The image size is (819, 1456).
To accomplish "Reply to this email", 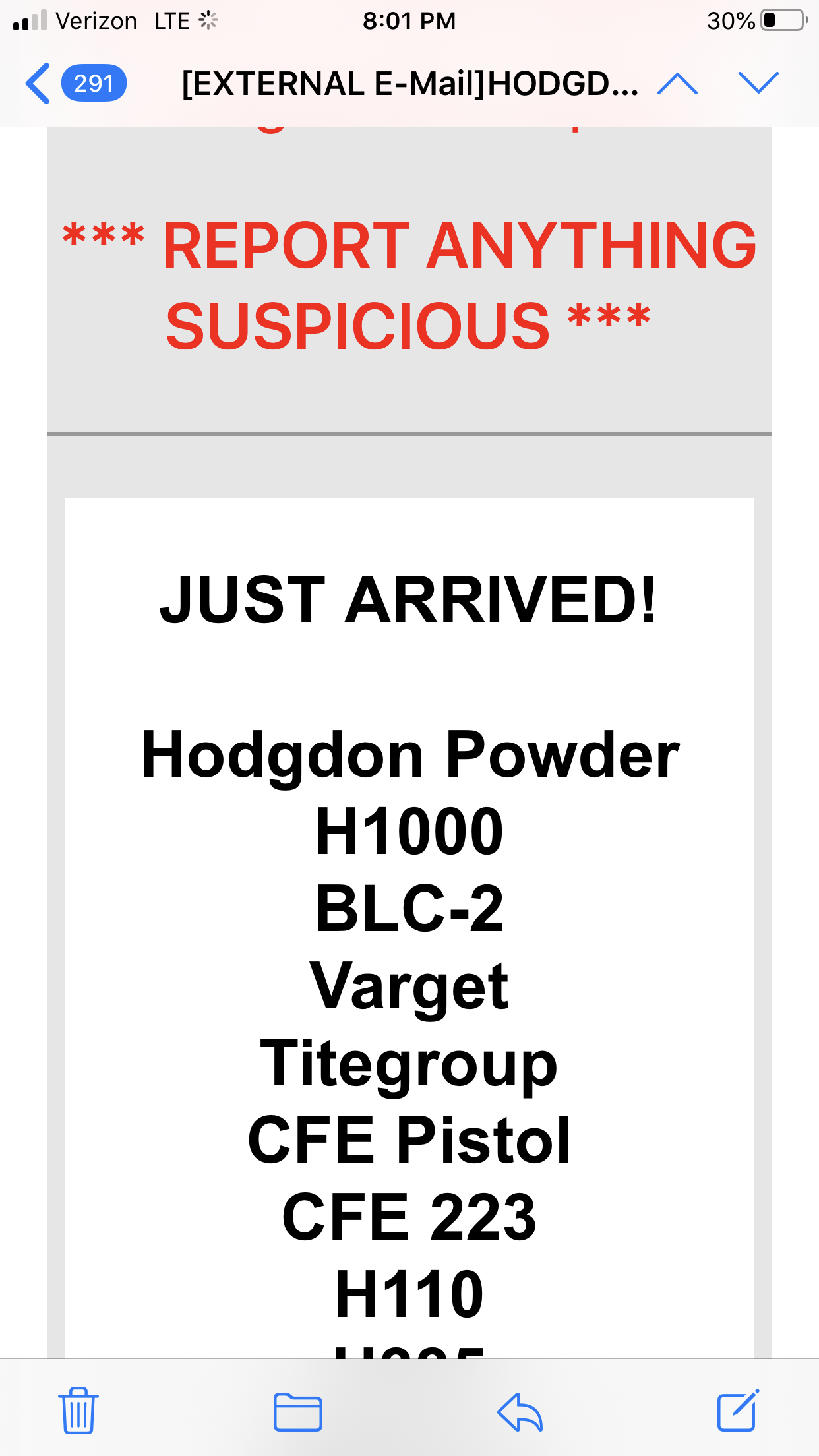I will [520, 1412].
